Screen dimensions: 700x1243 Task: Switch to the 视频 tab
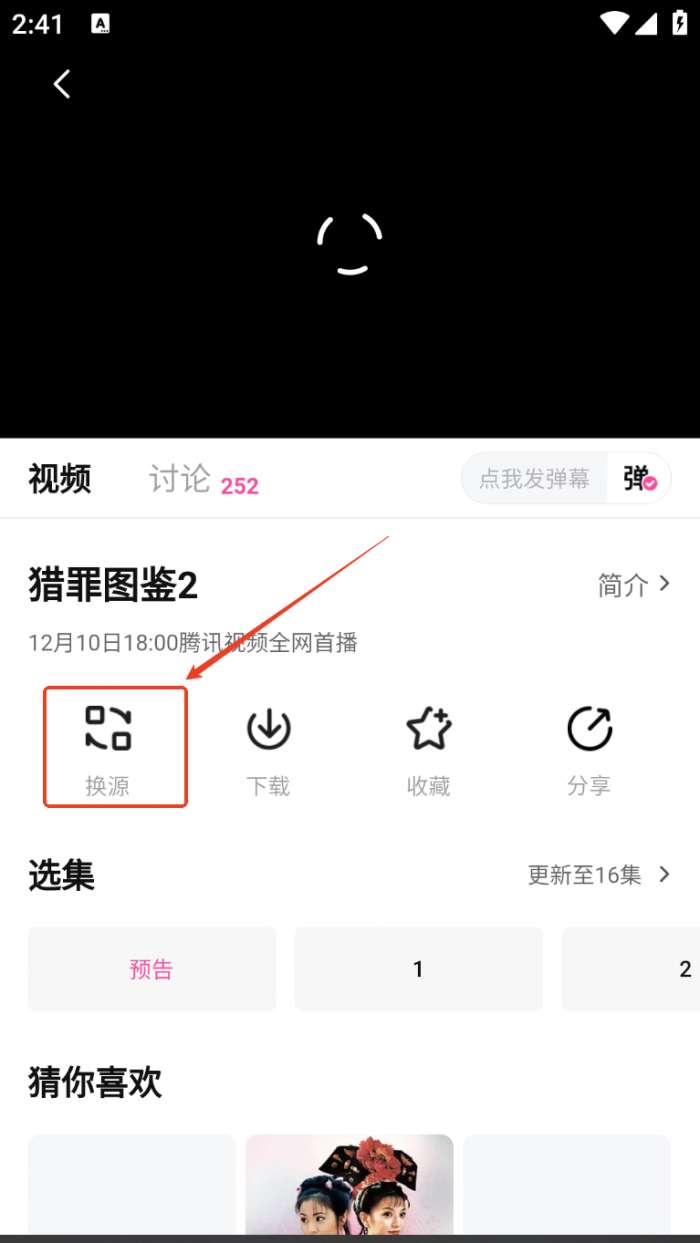pos(60,479)
